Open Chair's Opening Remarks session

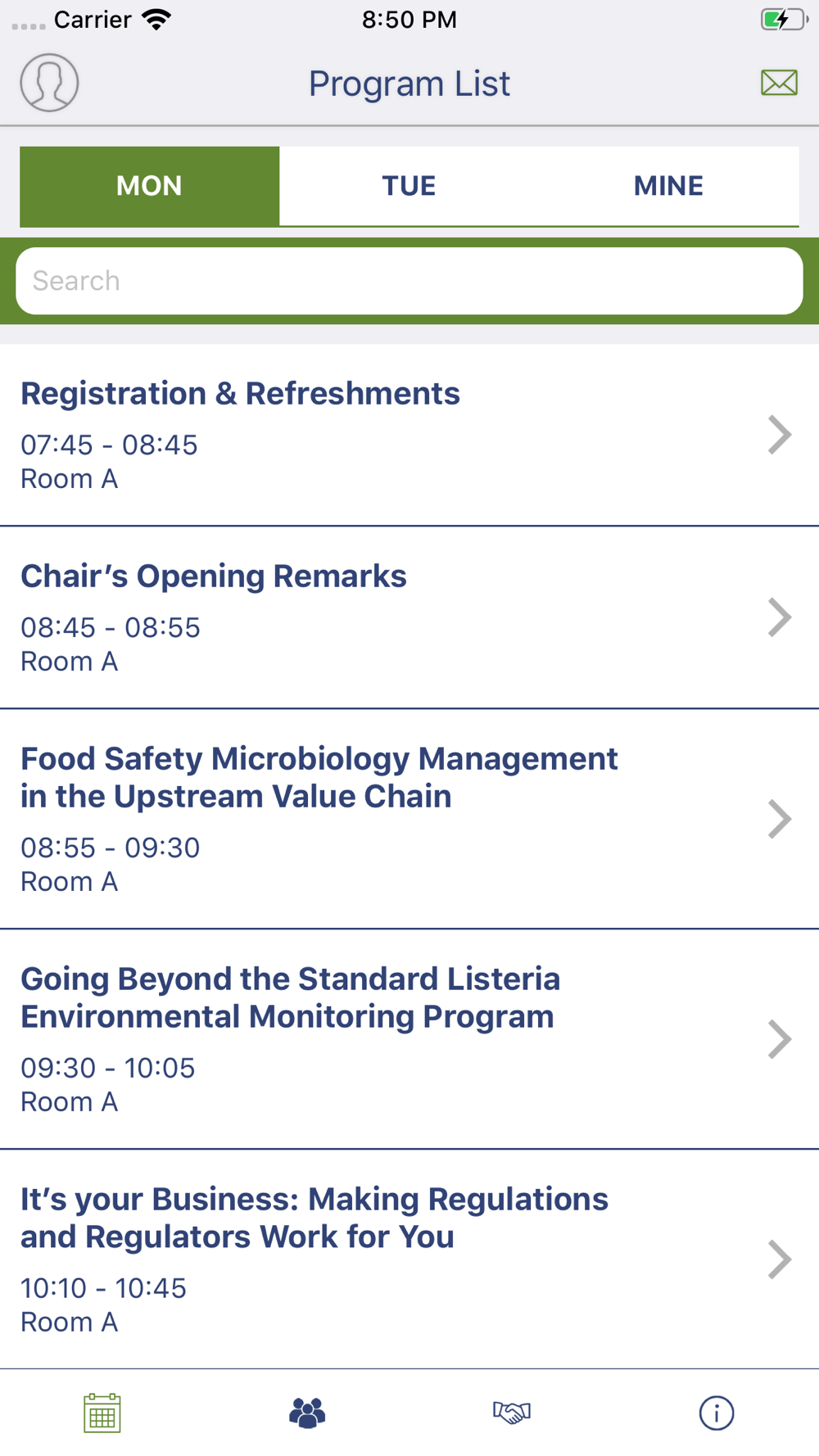pyautogui.click(x=409, y=617)
